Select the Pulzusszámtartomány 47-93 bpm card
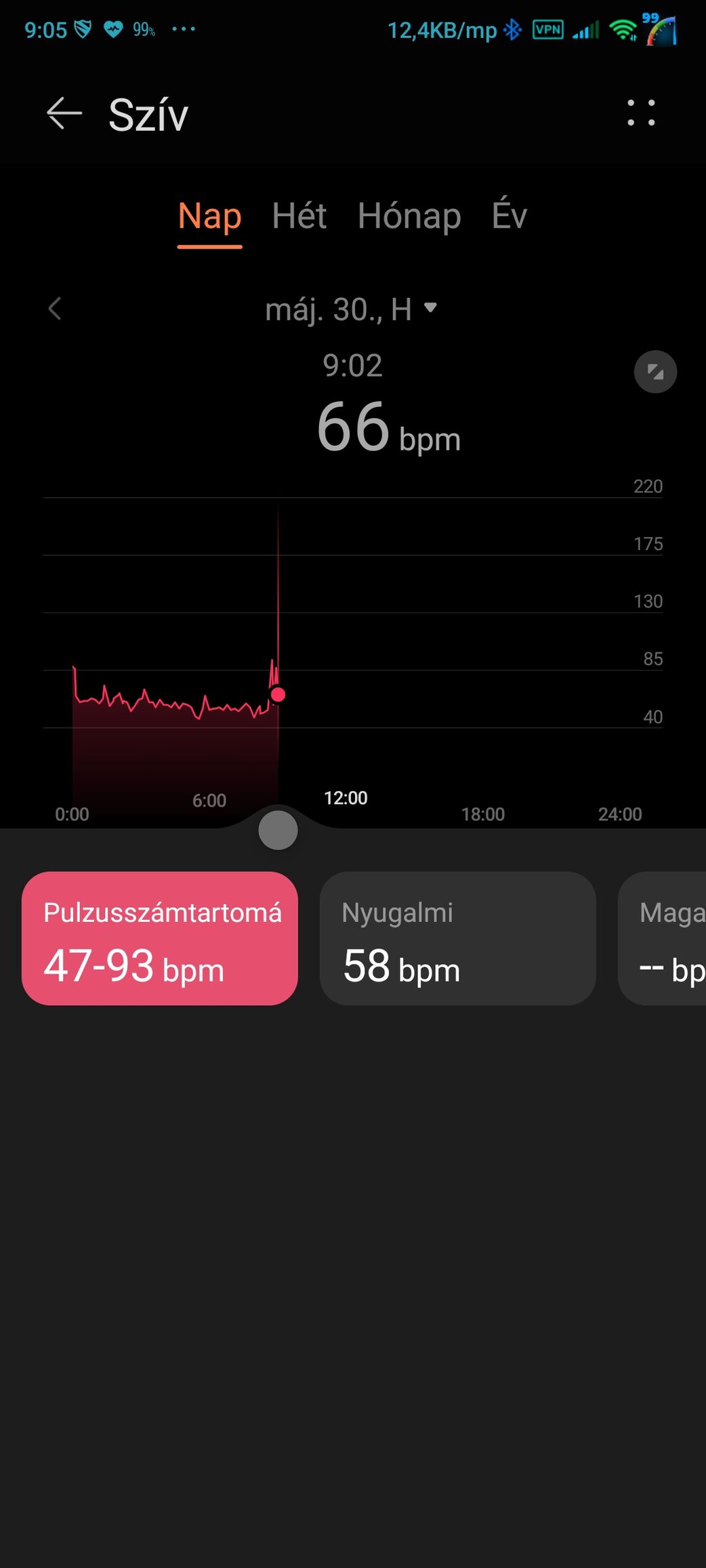706x1568 pixels. click(x=160, y=939)
